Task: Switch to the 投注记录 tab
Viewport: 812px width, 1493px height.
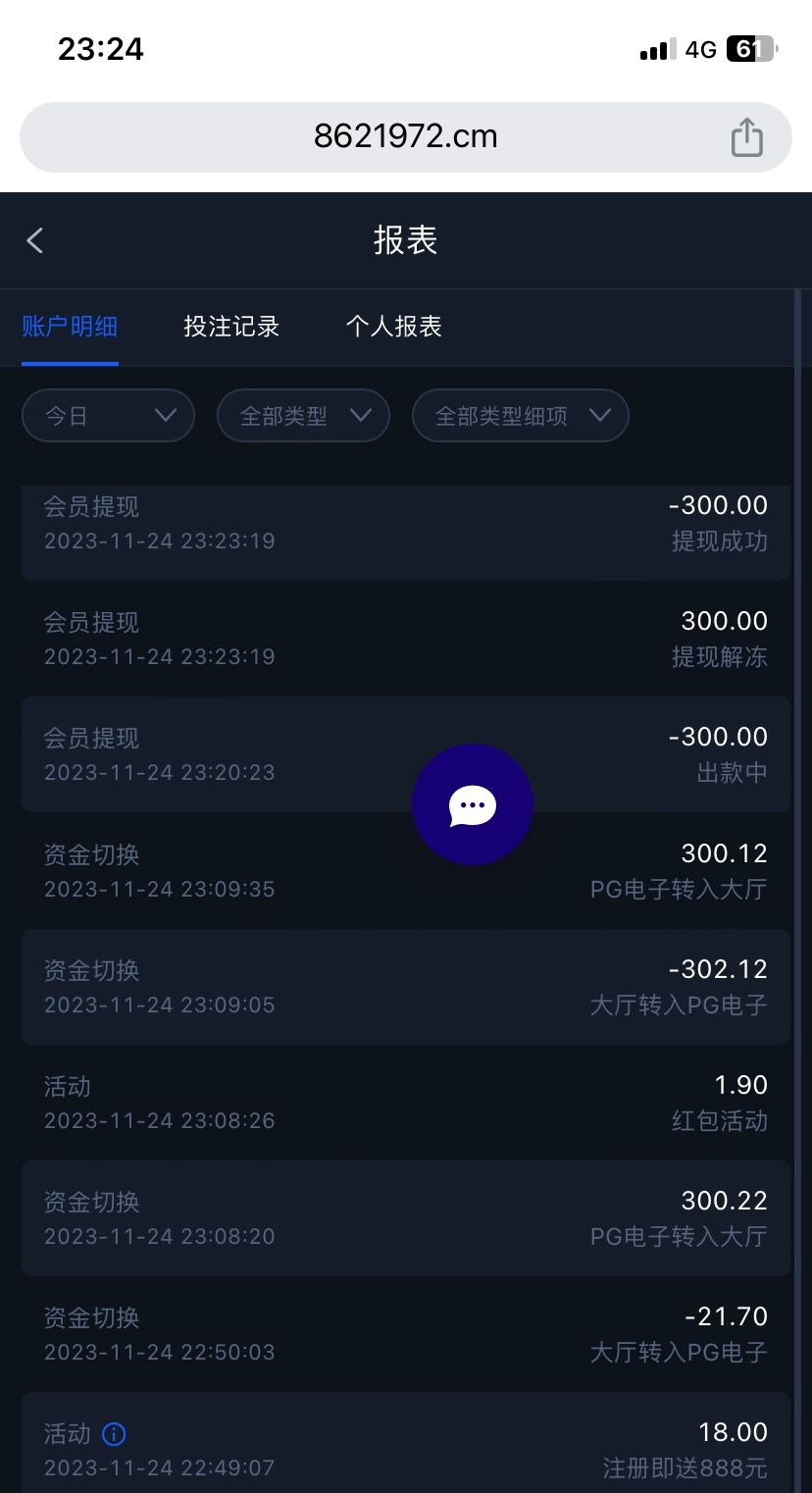Action: tap(231, 327)
